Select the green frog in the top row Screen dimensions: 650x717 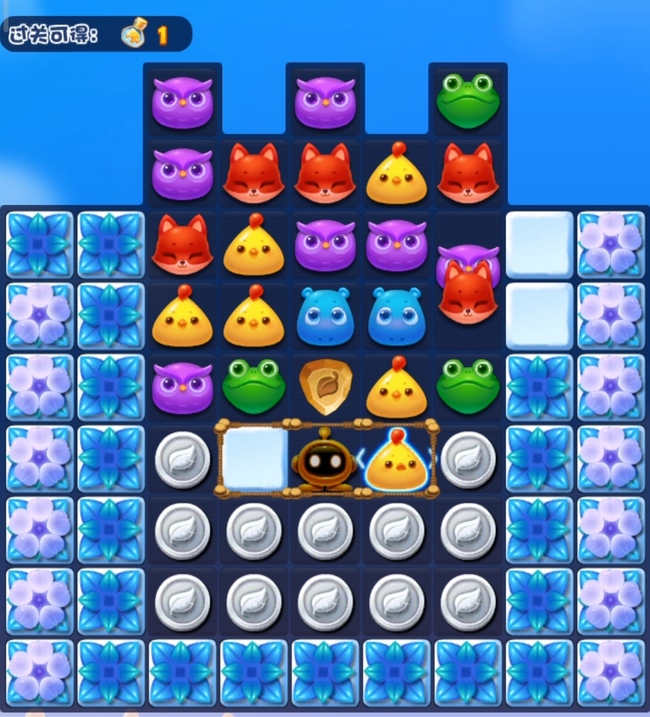tap(468, 101)
